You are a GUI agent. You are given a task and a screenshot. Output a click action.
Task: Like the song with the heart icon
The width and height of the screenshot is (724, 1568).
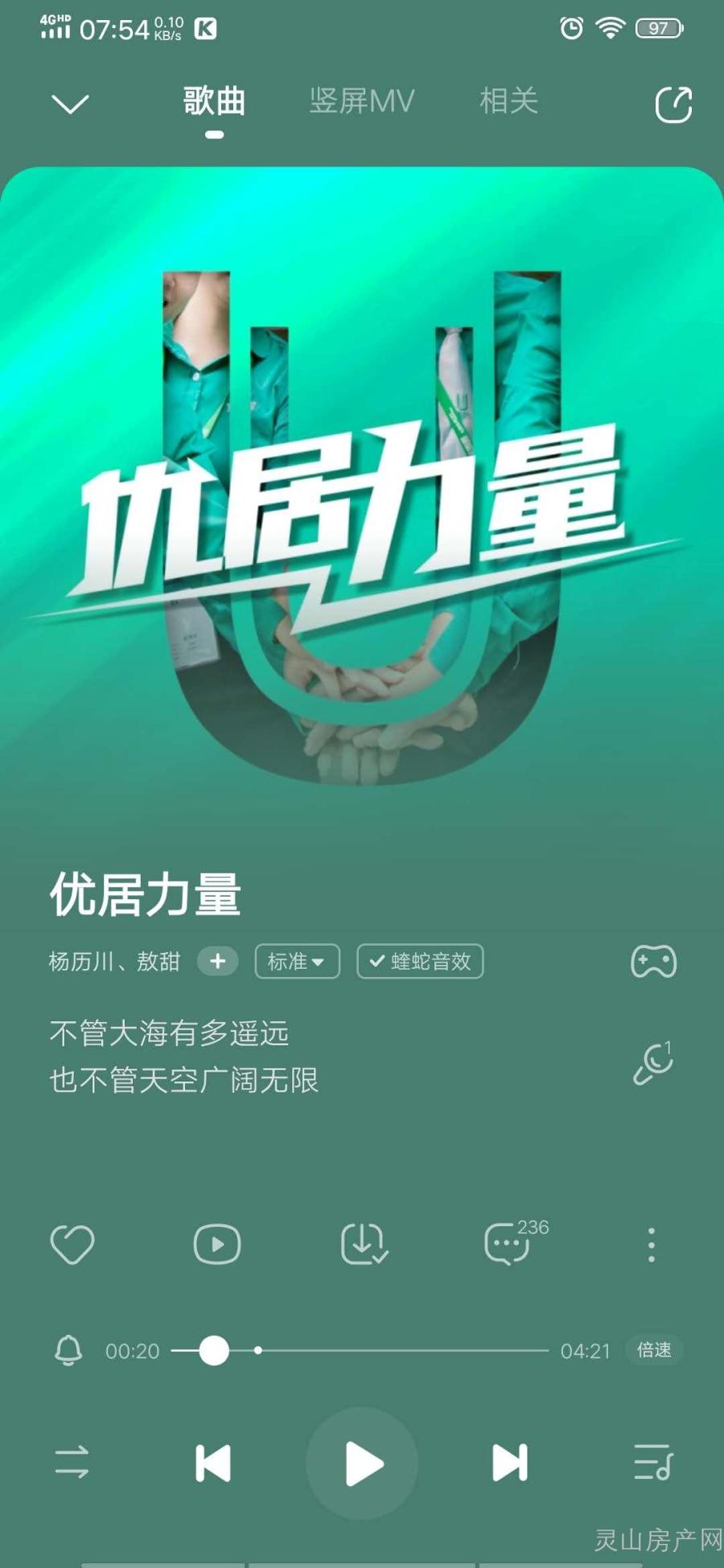[72, 1244]
